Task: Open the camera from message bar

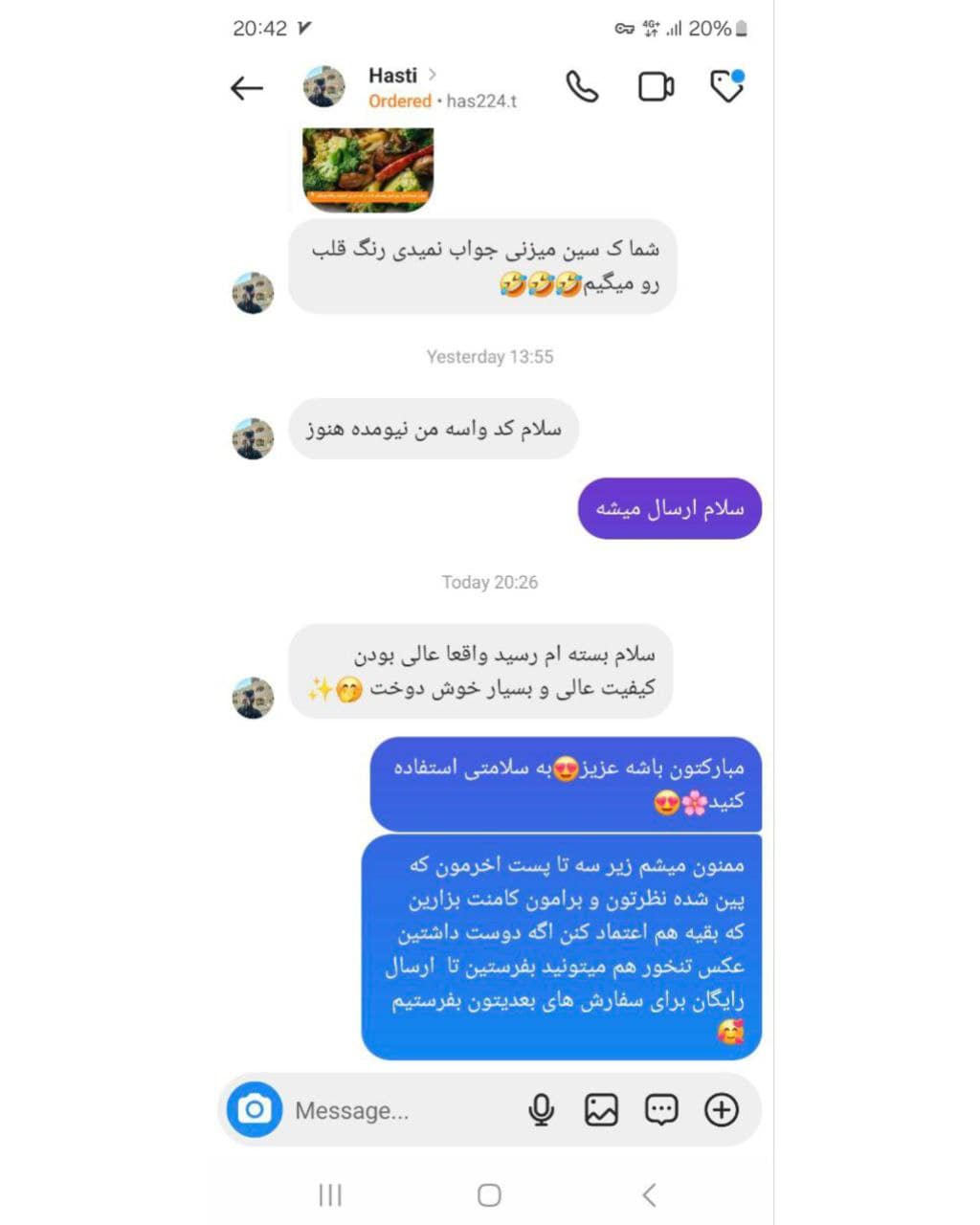Action: coord(255,1110)
